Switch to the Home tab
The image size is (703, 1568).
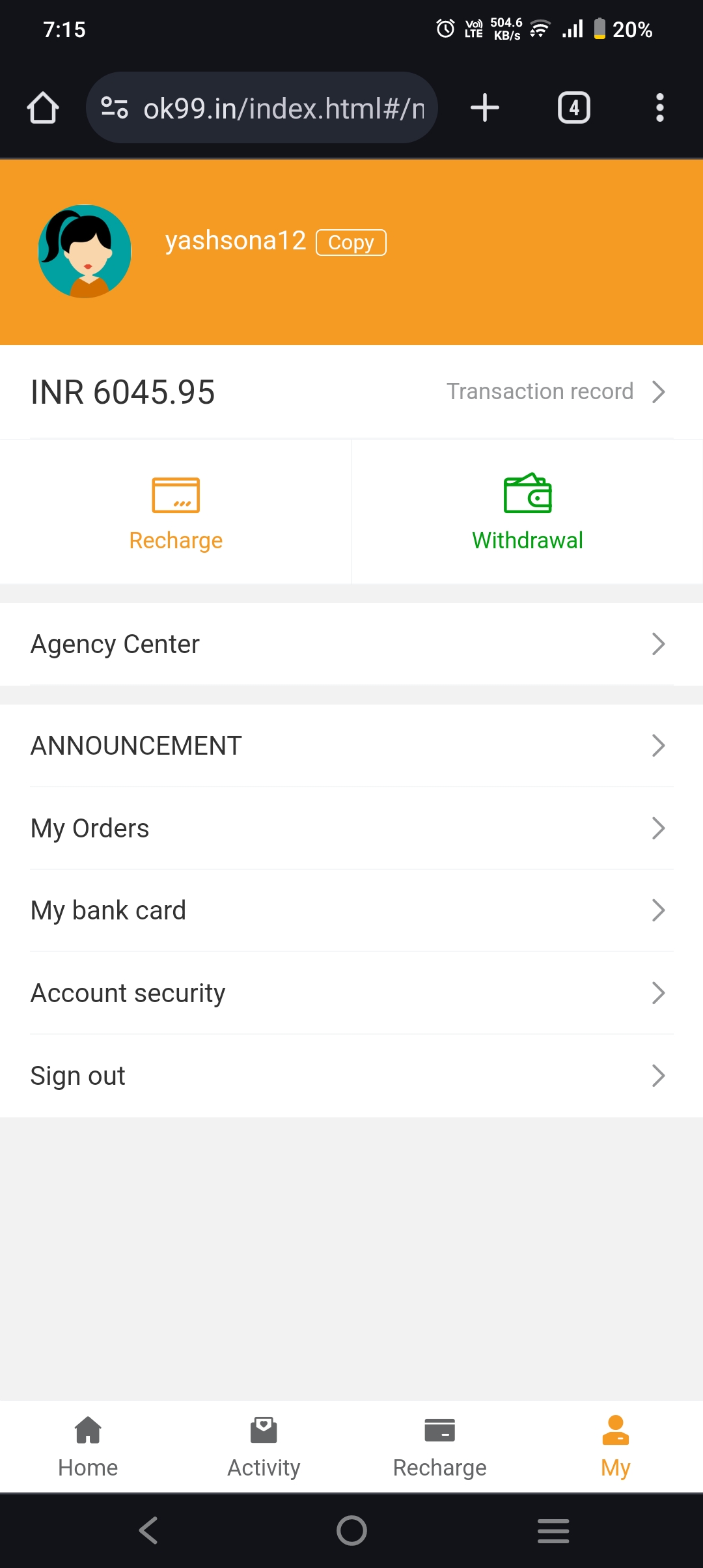[88, 1446]
